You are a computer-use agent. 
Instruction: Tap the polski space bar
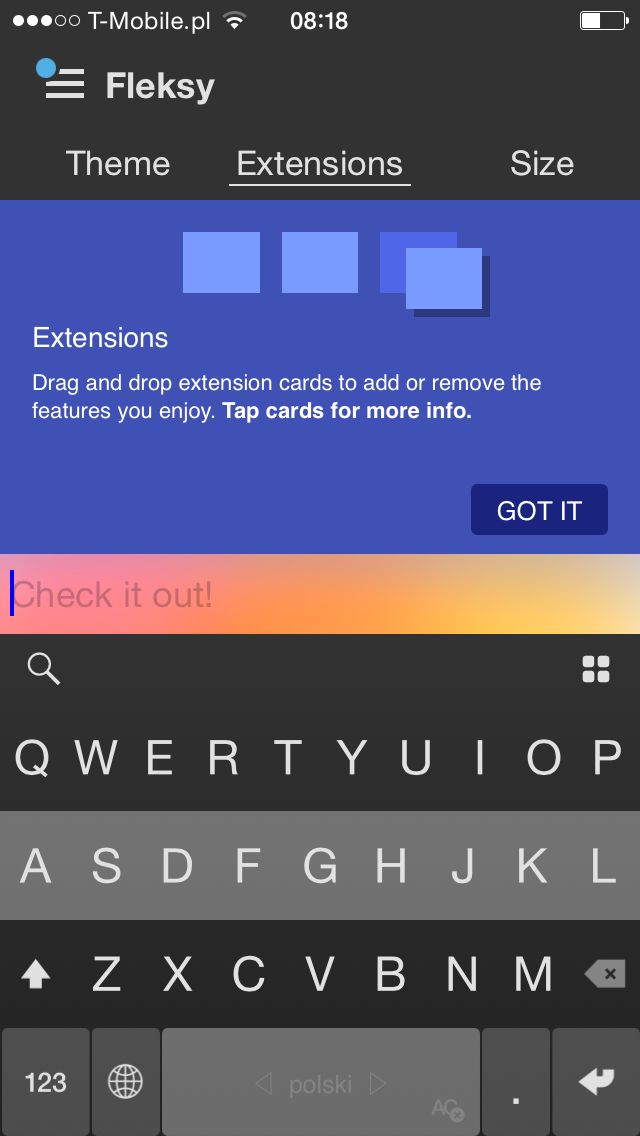click(320, 1082)
